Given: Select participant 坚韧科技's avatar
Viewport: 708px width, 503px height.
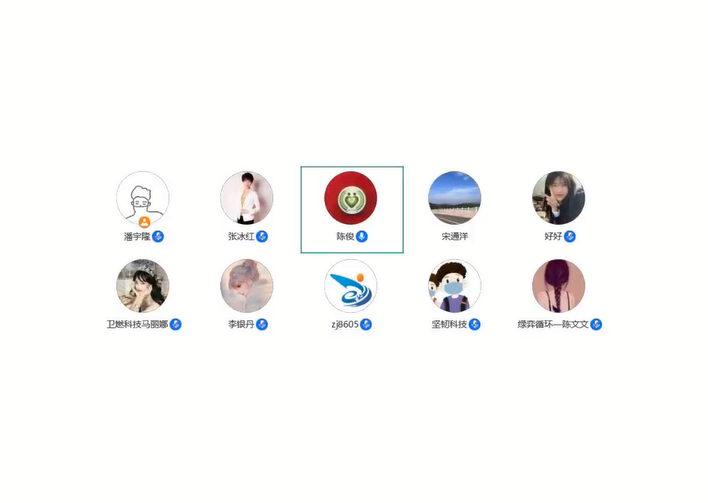Looking at the screenshot, I should (455, 286).
